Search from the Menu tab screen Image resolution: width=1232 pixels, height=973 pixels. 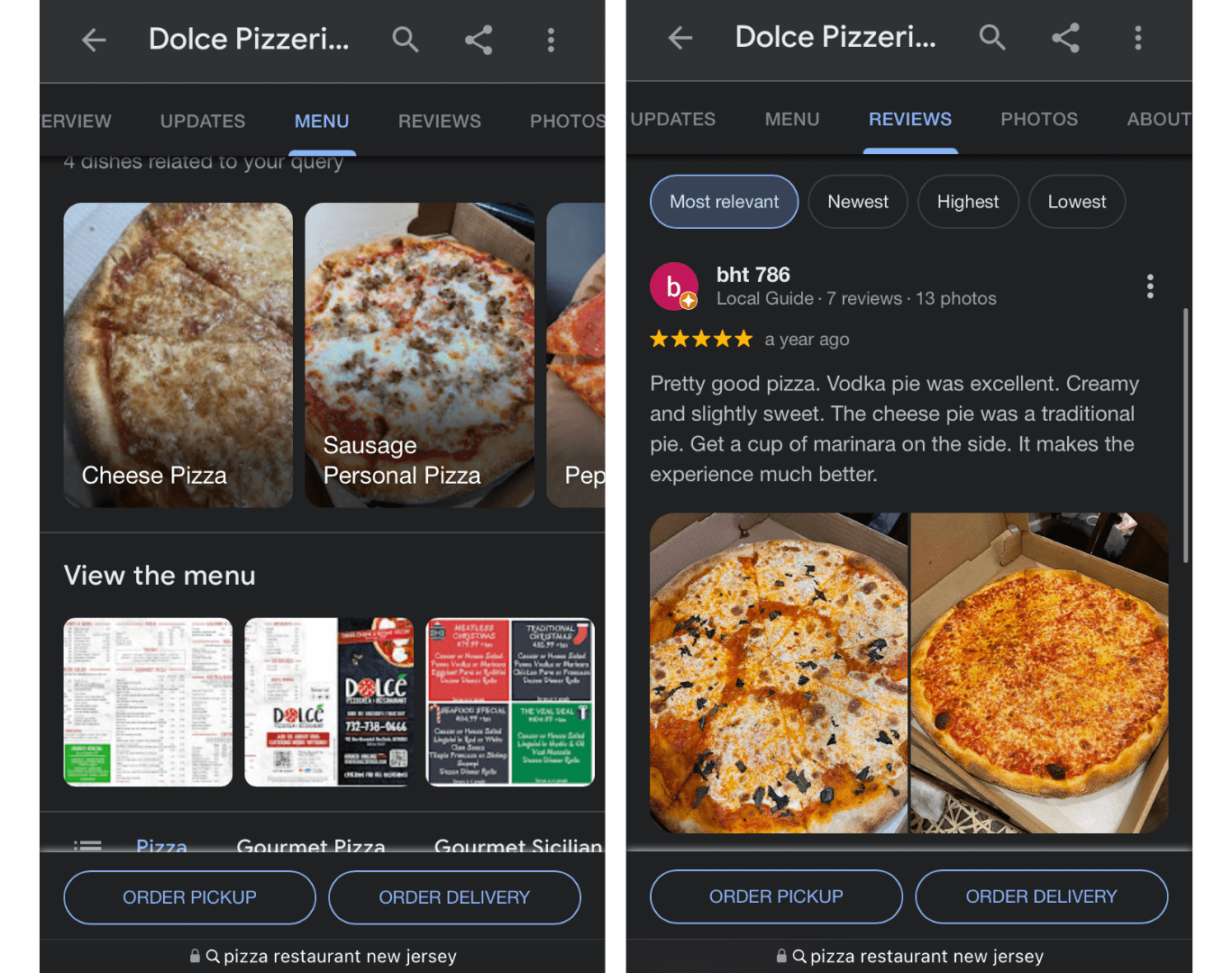[406, 40]
